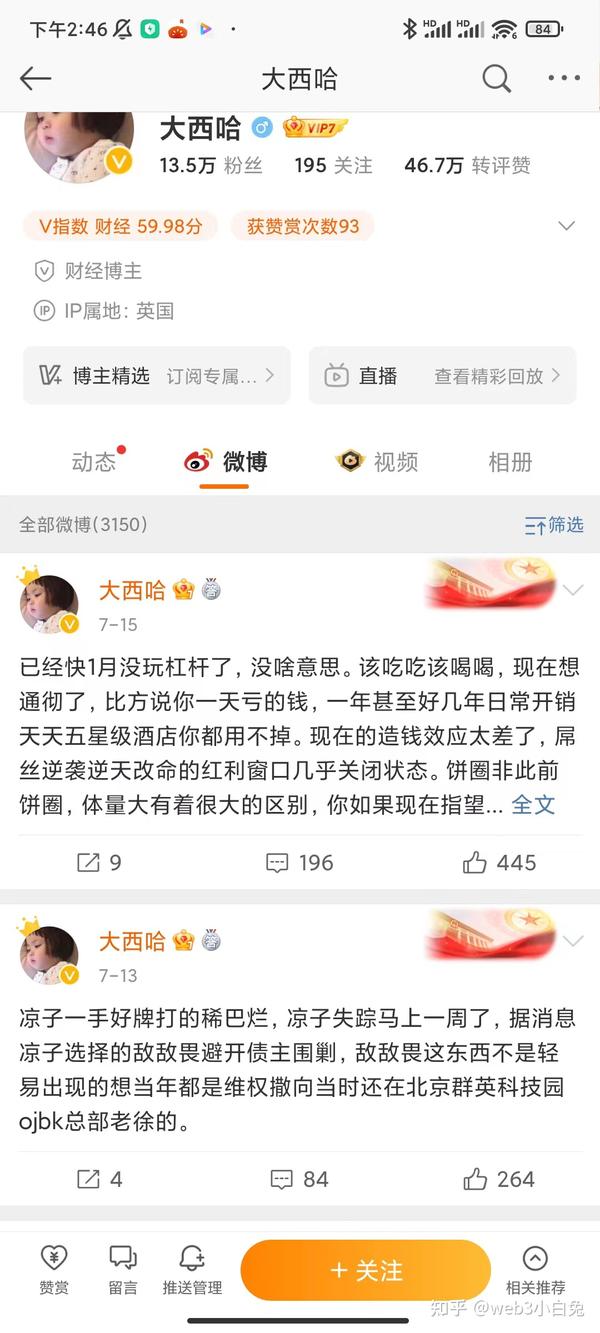600x1333 pixels.
Task: Open search in the top bar
Action: (x=496, y=78)
